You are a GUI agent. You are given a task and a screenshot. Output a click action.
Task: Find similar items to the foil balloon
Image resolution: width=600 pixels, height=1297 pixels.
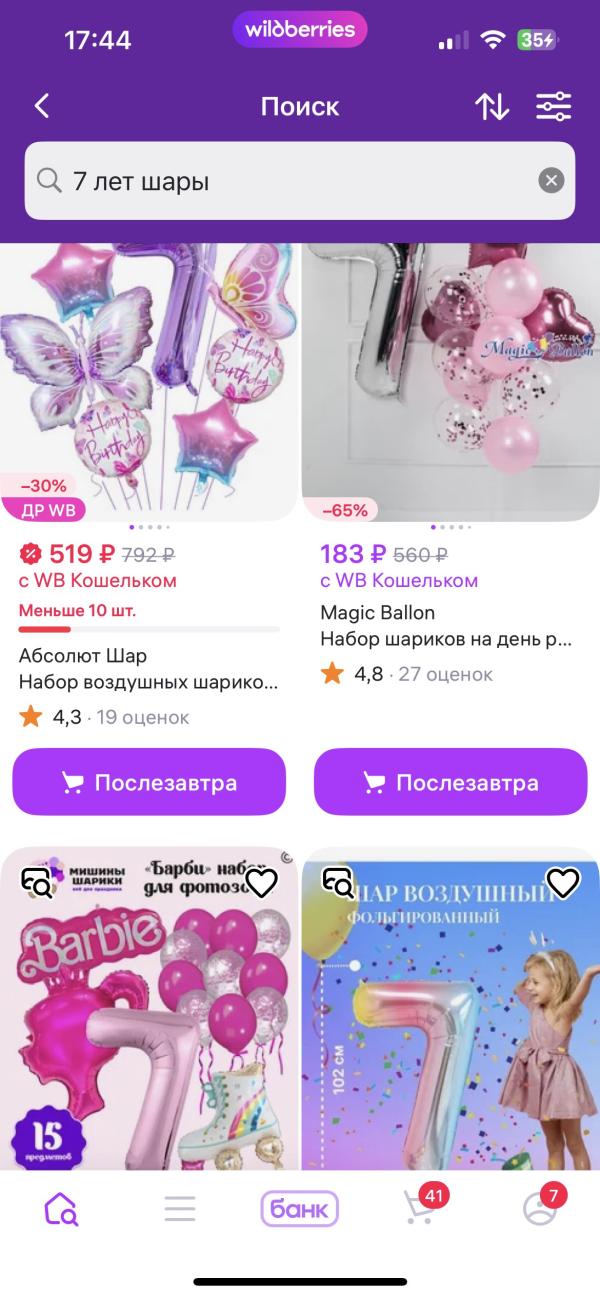pyautogui.click(x=338, y=882)
